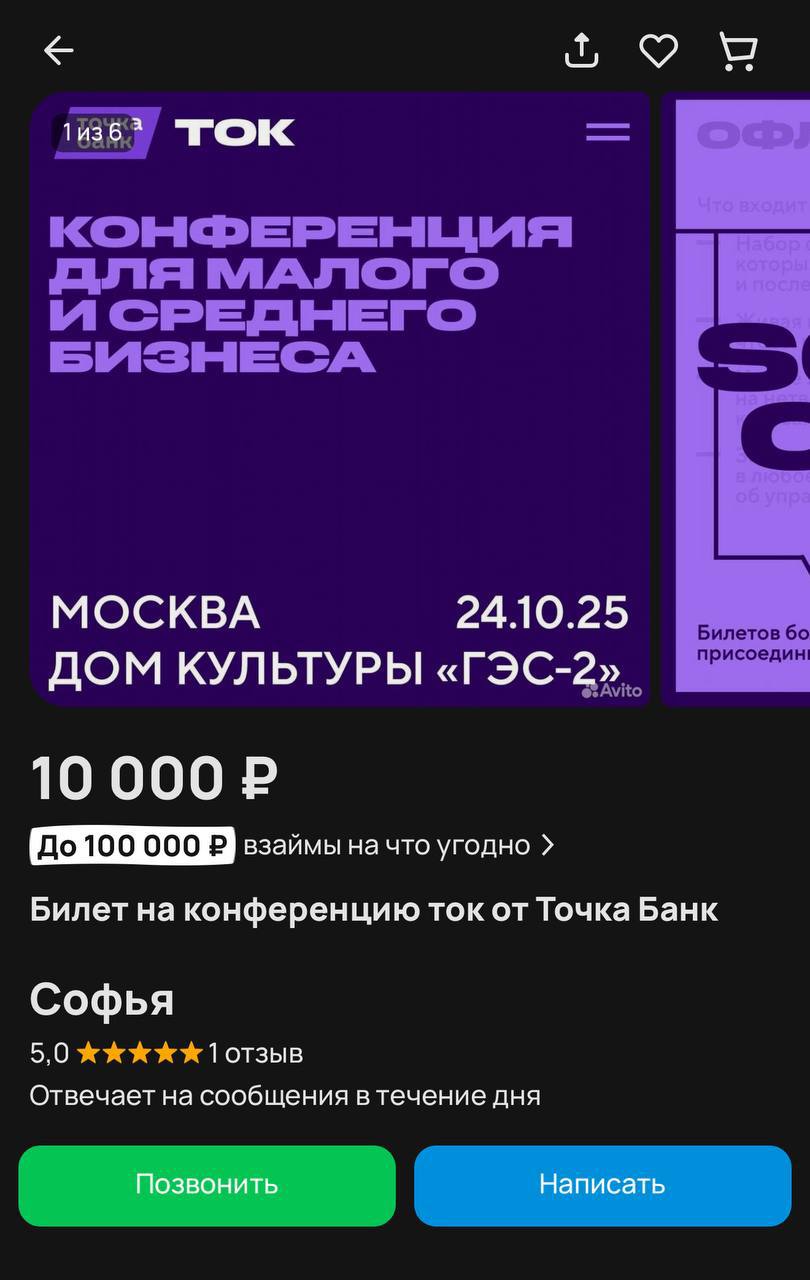This screenshot has height=1280, width=810.
Task: Open the loan offer up to 100 000 ₽
Action: tap(292, 846)
